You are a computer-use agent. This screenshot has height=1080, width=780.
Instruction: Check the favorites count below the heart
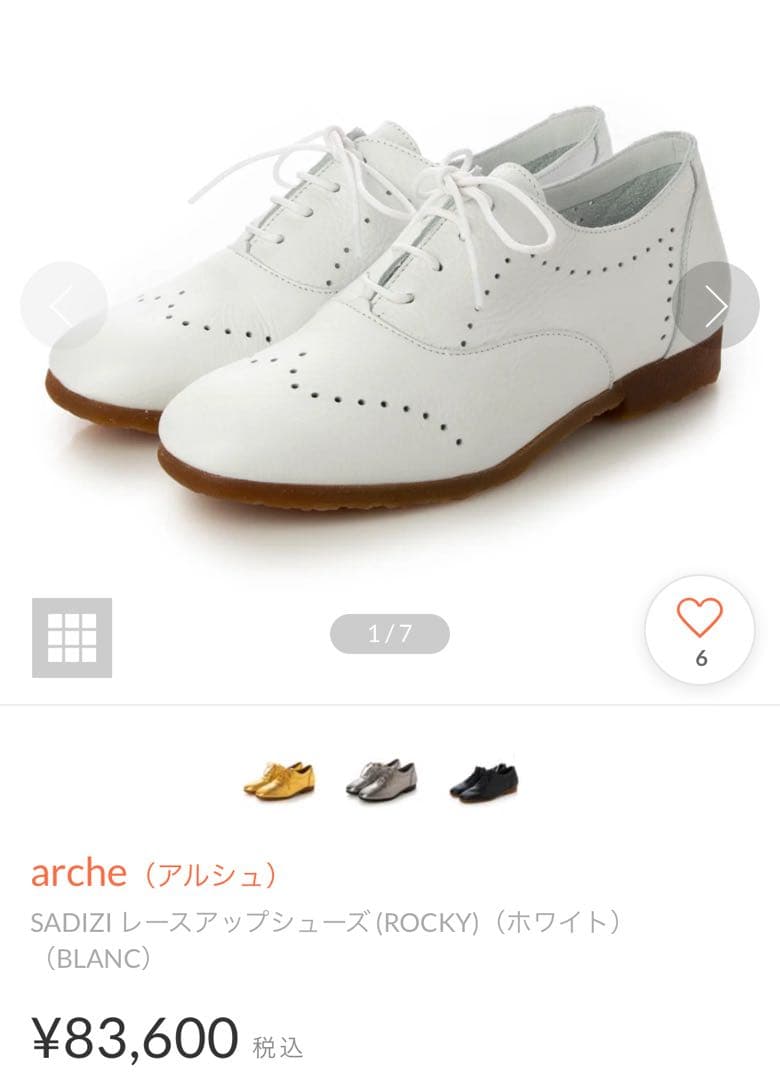(x=702, y=656)
